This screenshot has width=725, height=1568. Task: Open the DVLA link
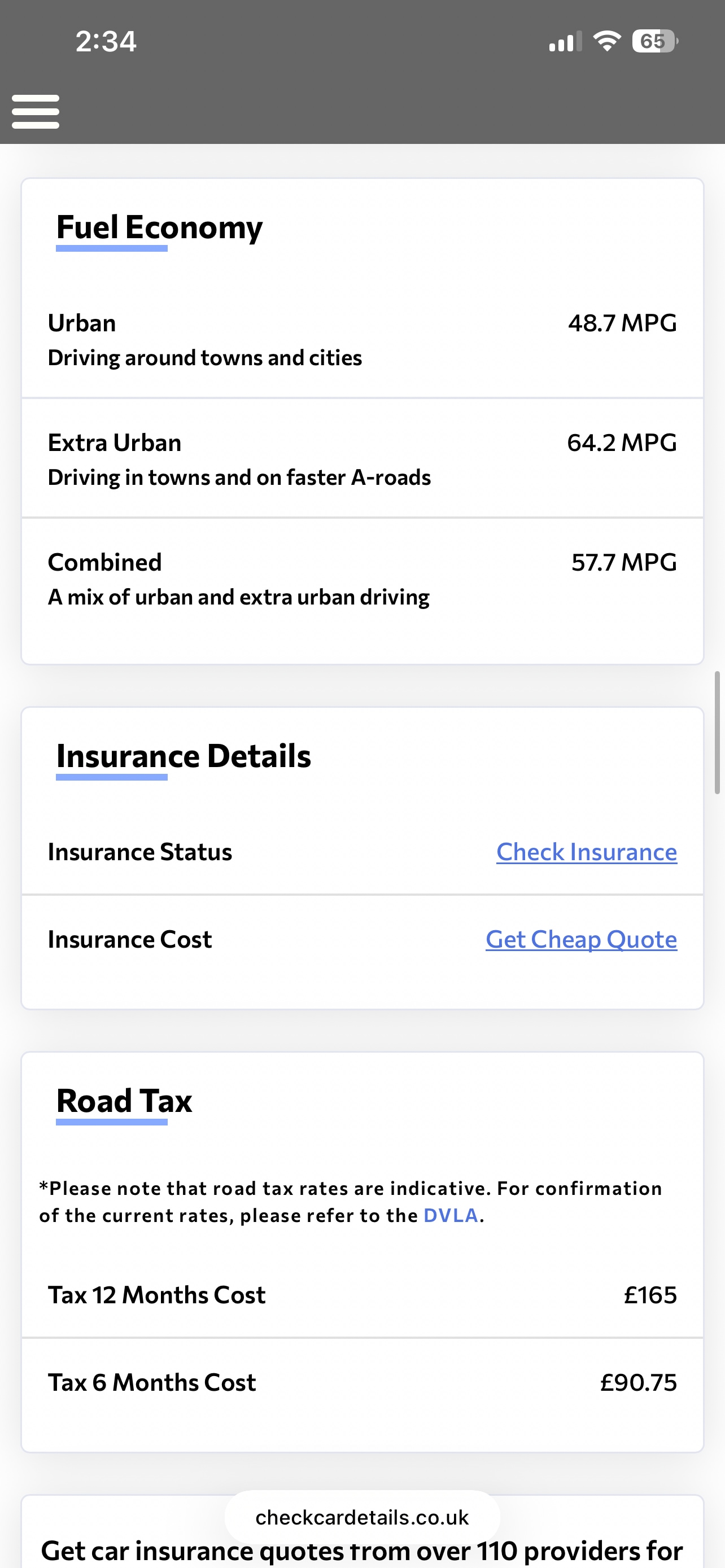point(451,1215)
